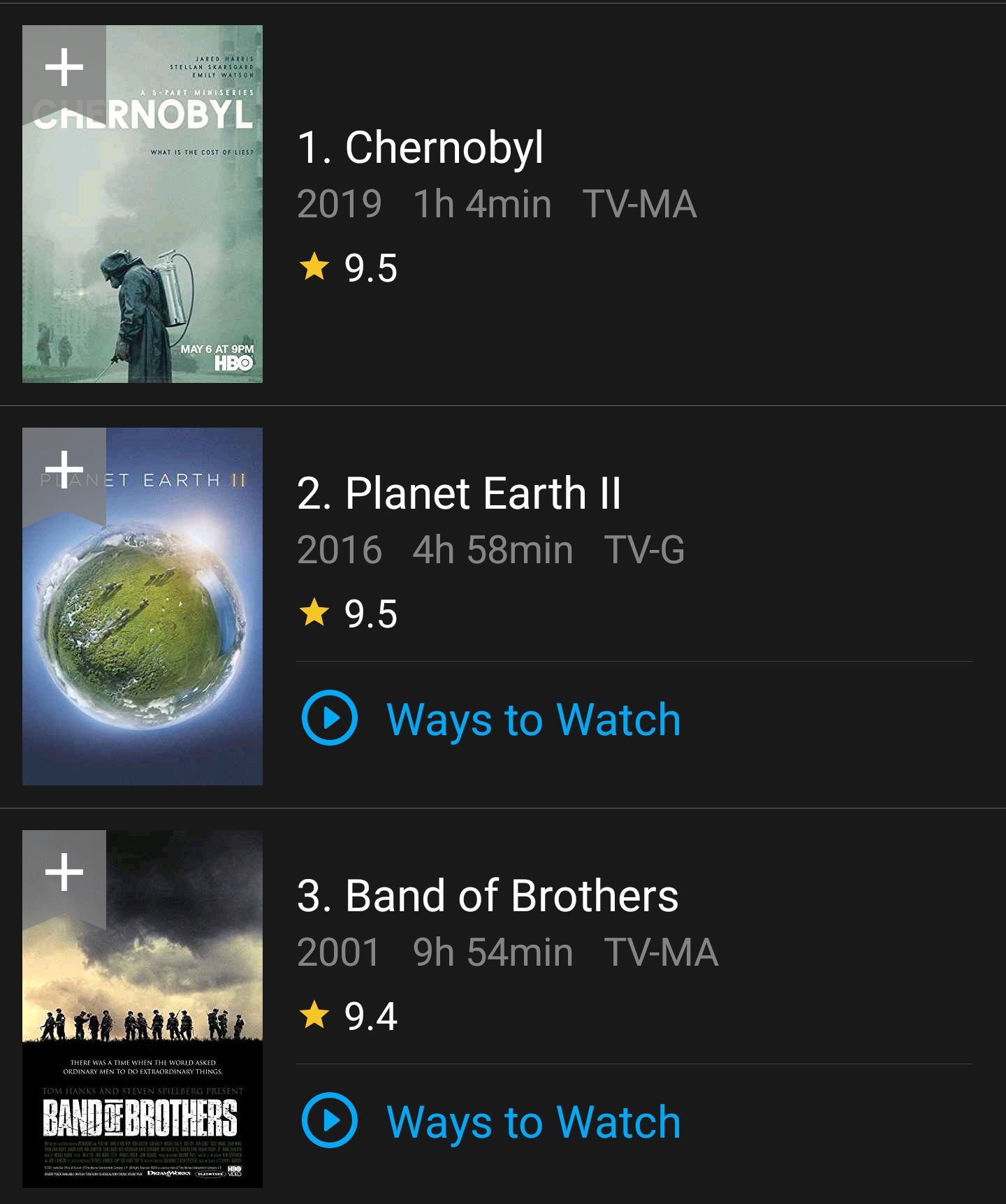View Ways to Watch Band of Brothers
The height and width of the screenshot is (1204, 1006).
(x=491, y=1122)
